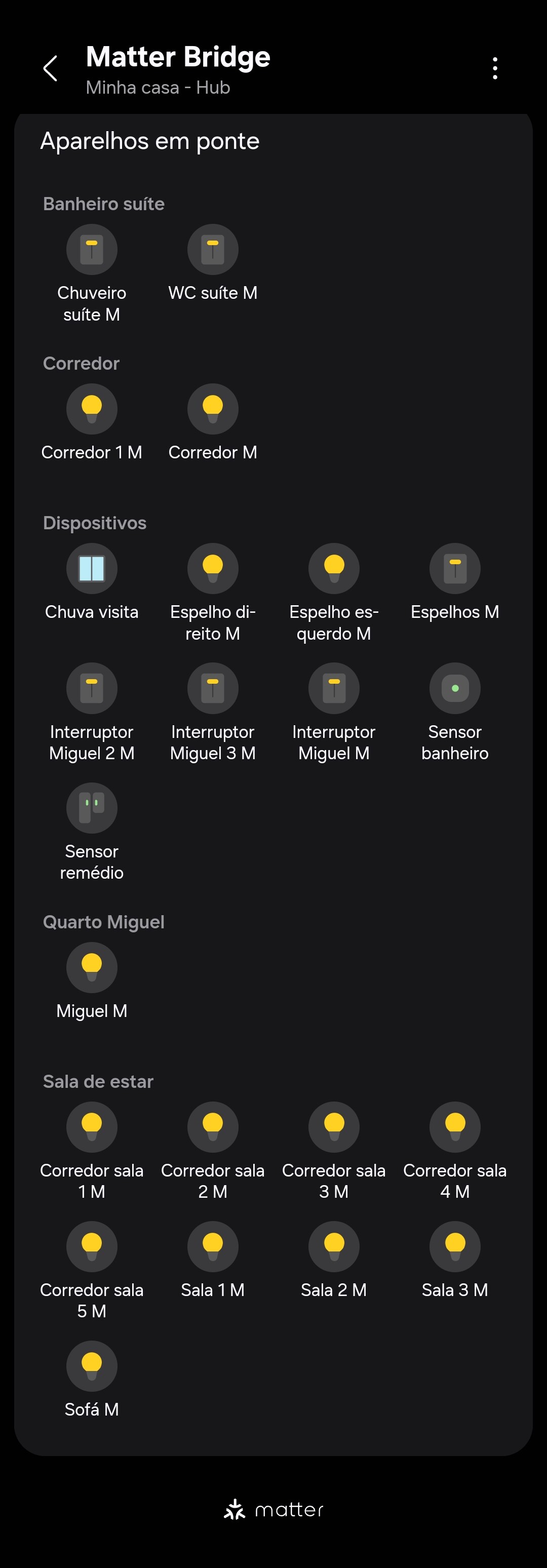Screen dimensions: 547x1568
Task: Go back from Matter Bridge
Action: click(51, 68)
